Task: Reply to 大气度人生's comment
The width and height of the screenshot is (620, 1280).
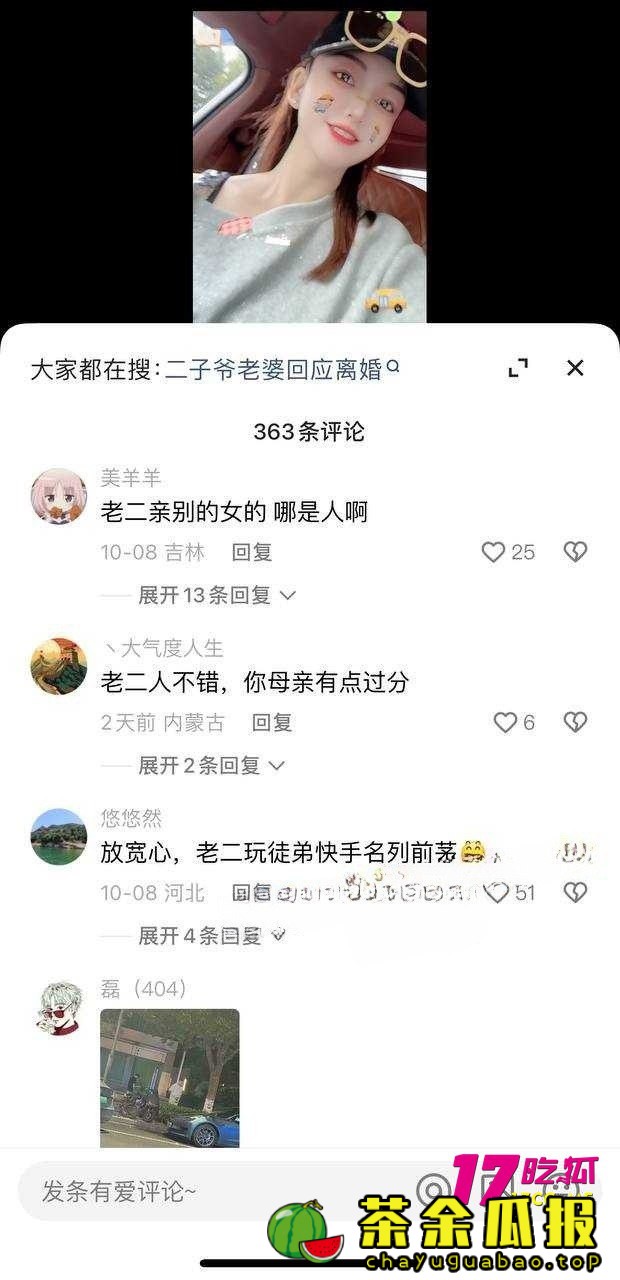Action: (x=271, y=722)
